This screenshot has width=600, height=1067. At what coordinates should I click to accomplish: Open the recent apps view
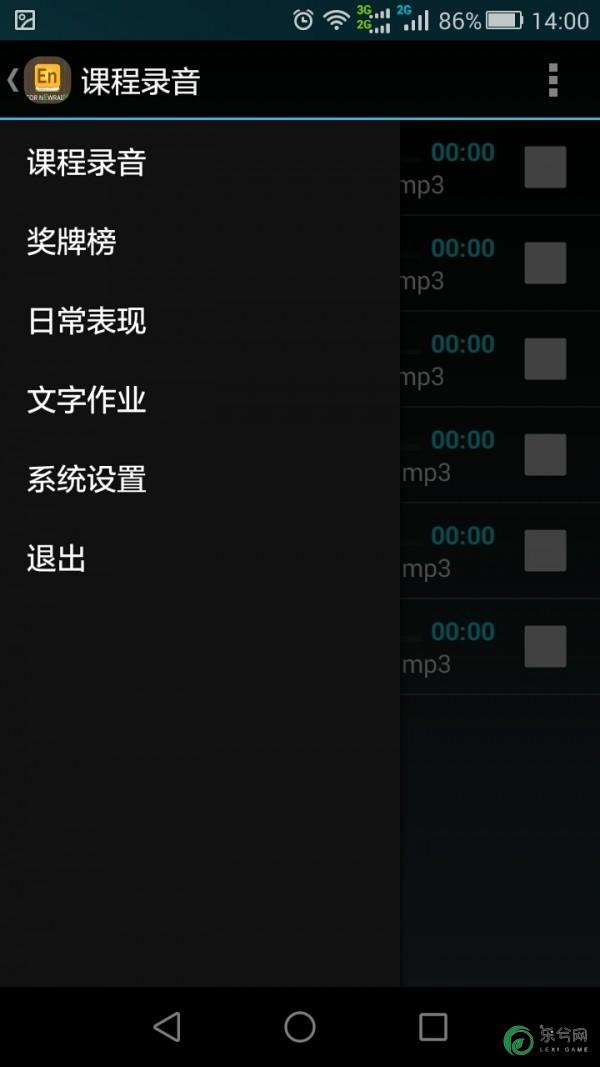(433, 1026)
